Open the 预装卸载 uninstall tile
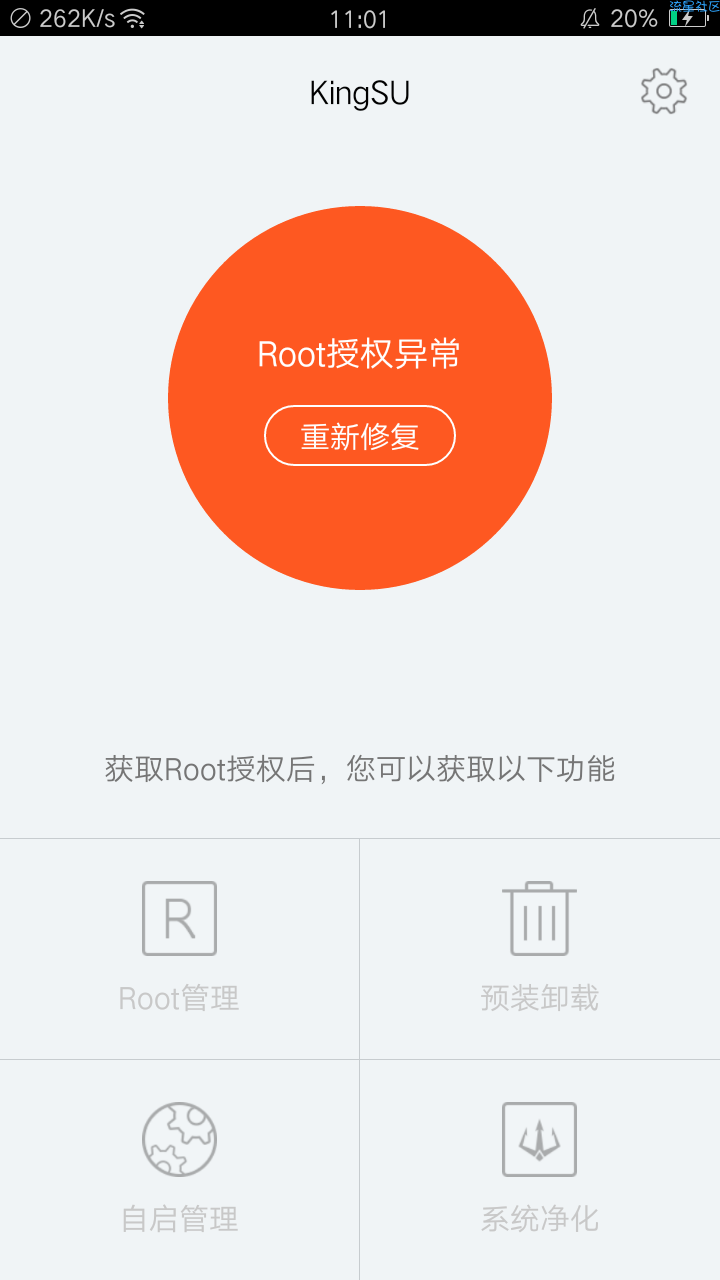The image size is (720, 1280). [x=540, y=949]
